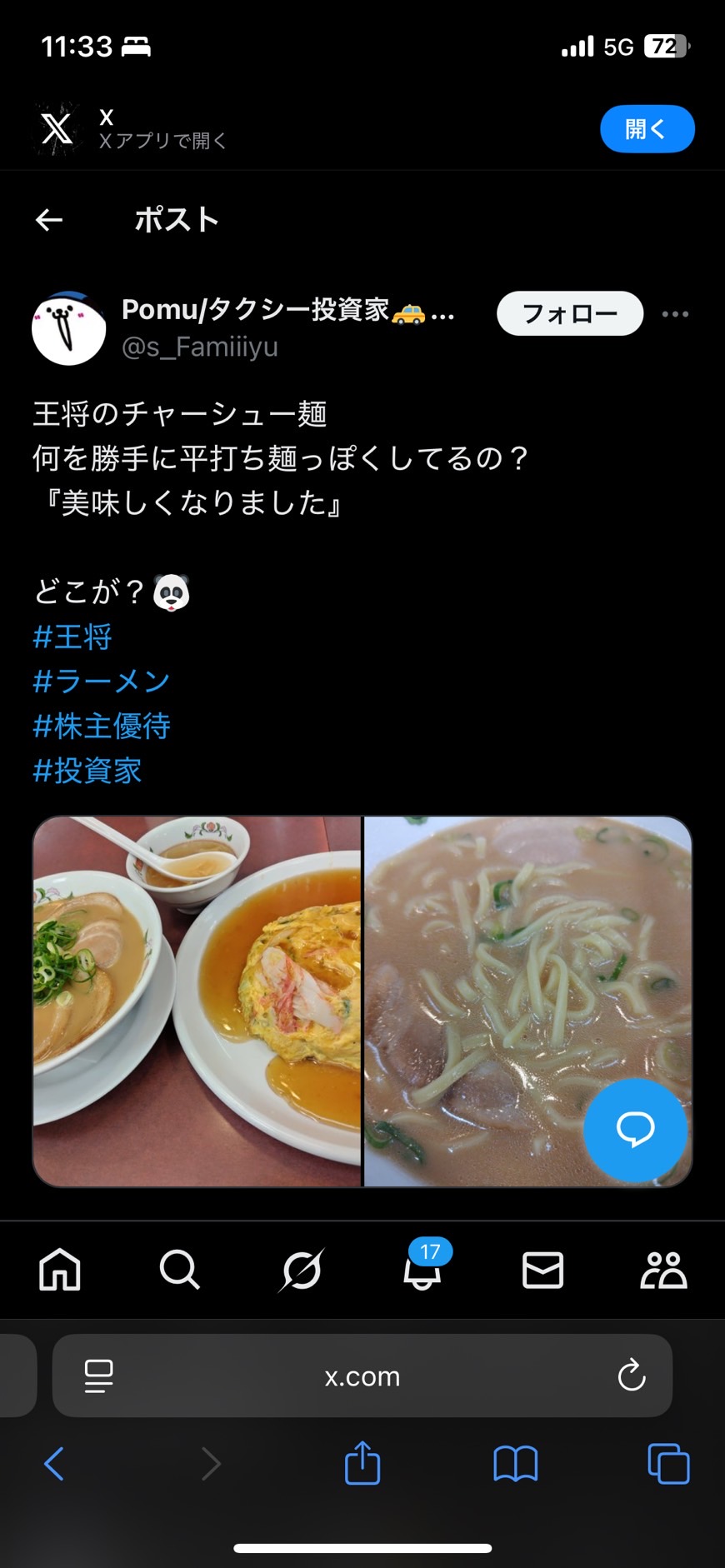
Task: Open the search magnifier tab
Action: (180, 1271)
